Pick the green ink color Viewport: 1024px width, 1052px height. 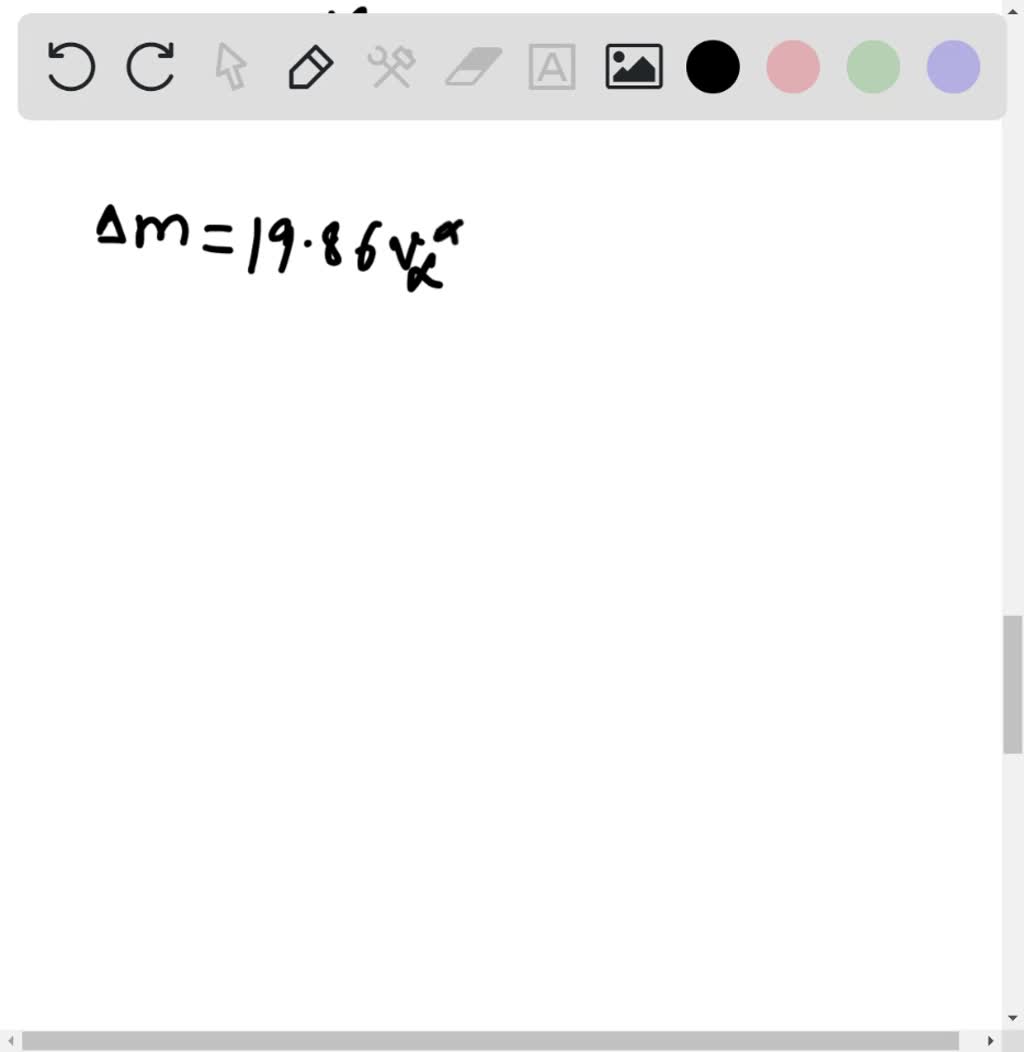point(873,68)
